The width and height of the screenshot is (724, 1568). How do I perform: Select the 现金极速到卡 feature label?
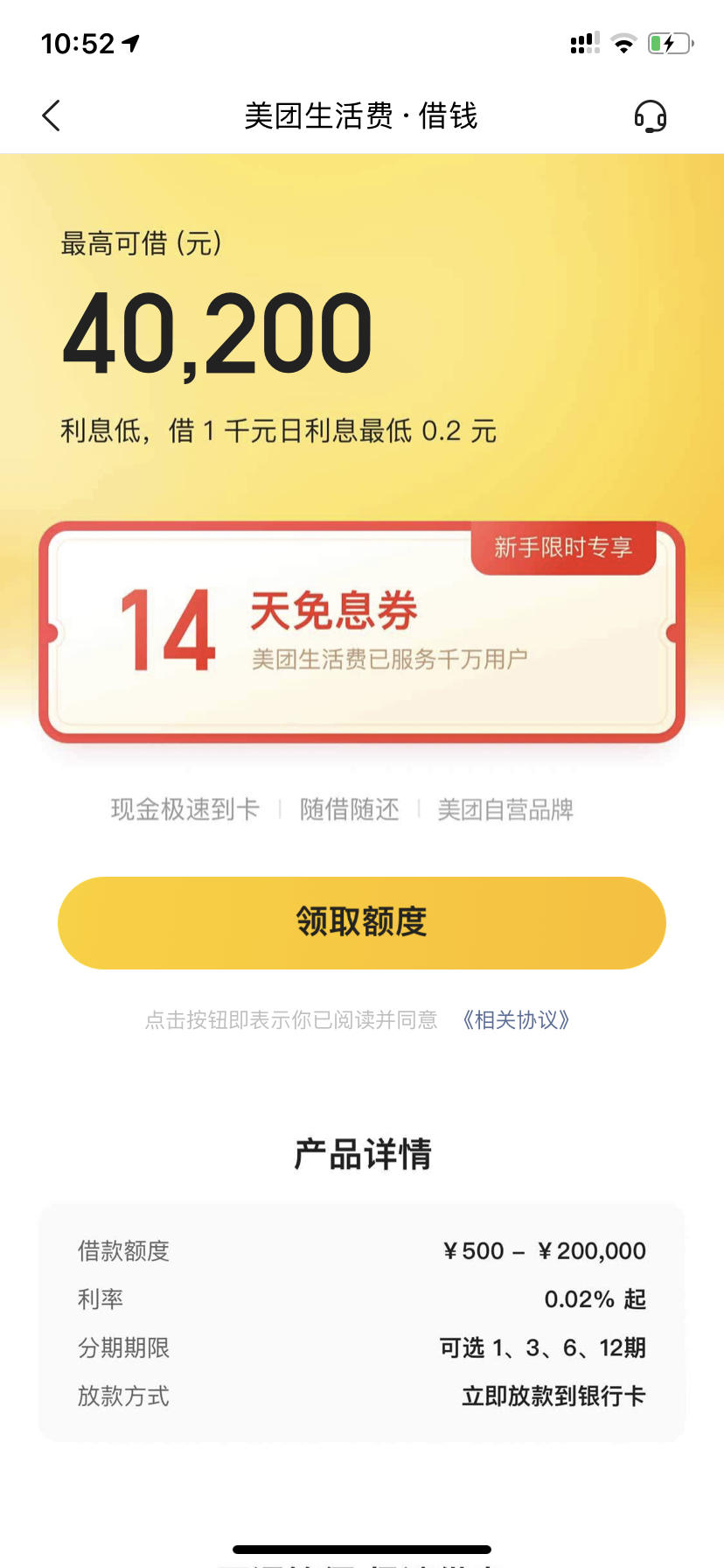tap(184, 809)
